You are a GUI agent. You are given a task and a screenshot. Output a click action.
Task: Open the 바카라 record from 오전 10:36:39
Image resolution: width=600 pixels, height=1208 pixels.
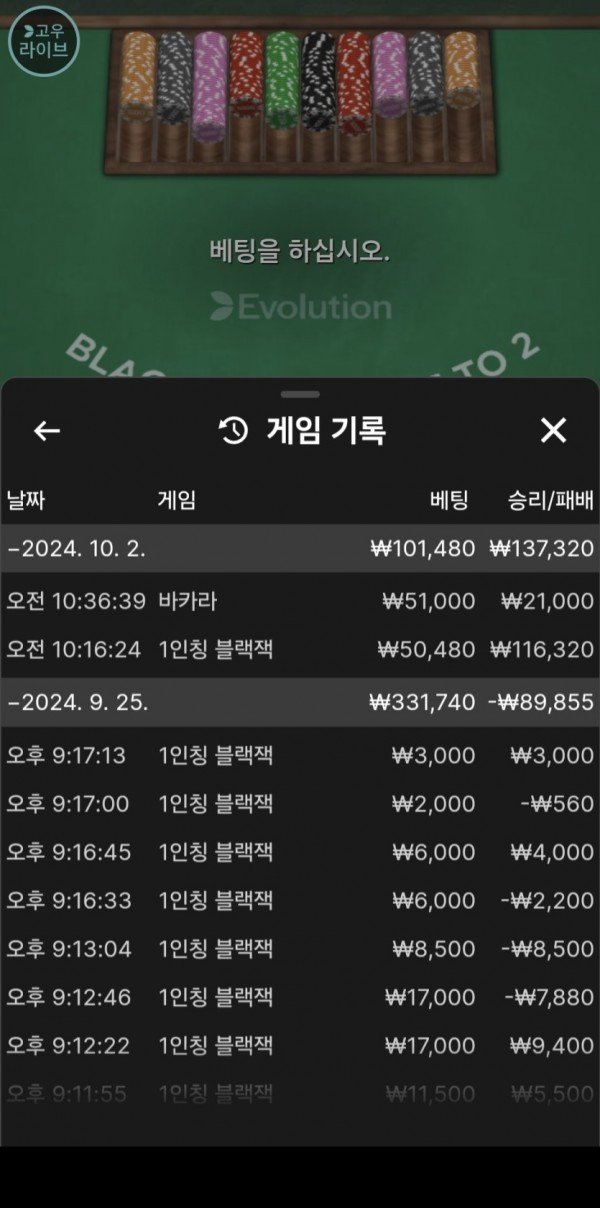(x=300, y=601)
